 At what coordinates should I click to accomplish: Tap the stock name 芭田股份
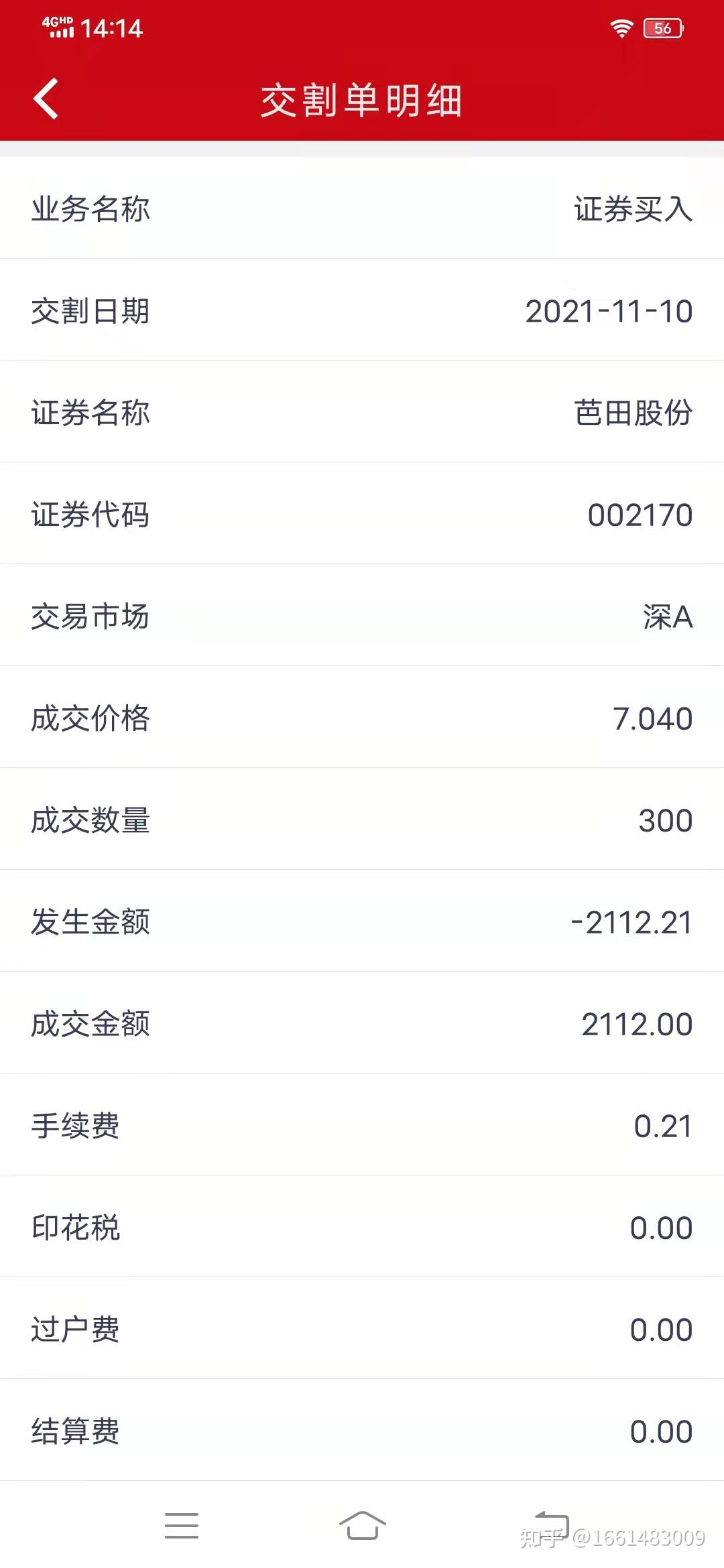click(x=633, y=413)
